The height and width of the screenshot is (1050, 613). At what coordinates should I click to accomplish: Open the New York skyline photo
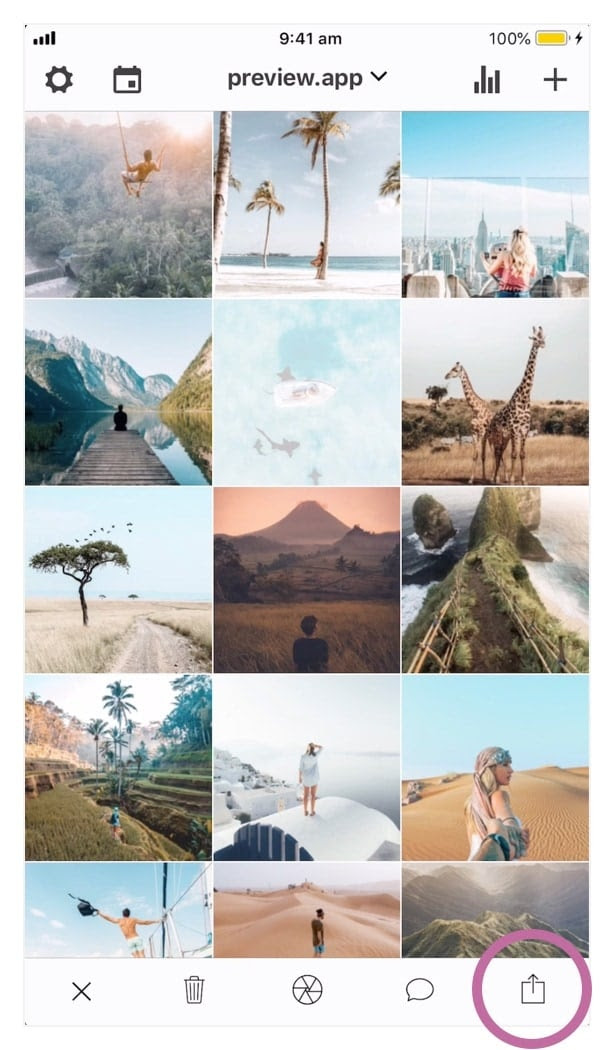pyautogui.click(x=495, y=204)
